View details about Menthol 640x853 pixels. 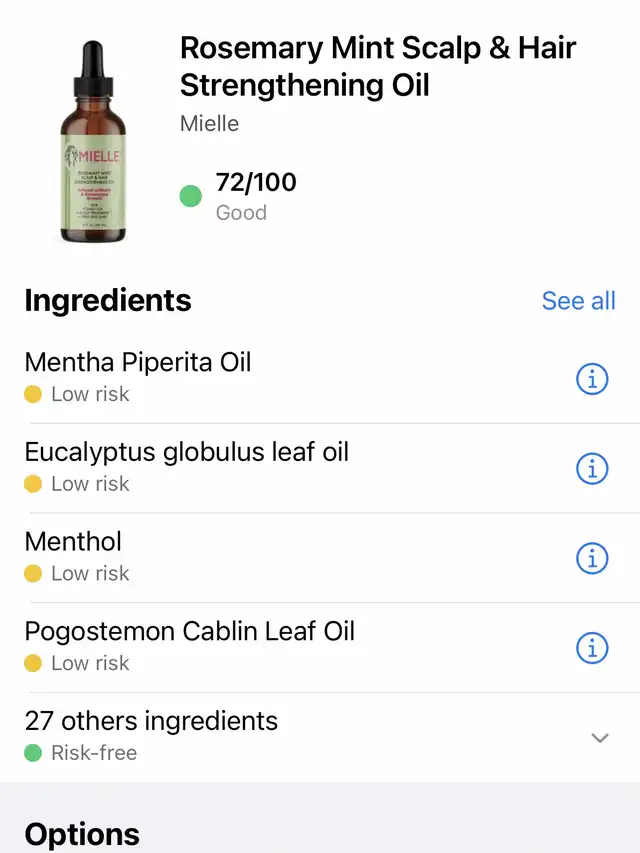coord(592,558)
